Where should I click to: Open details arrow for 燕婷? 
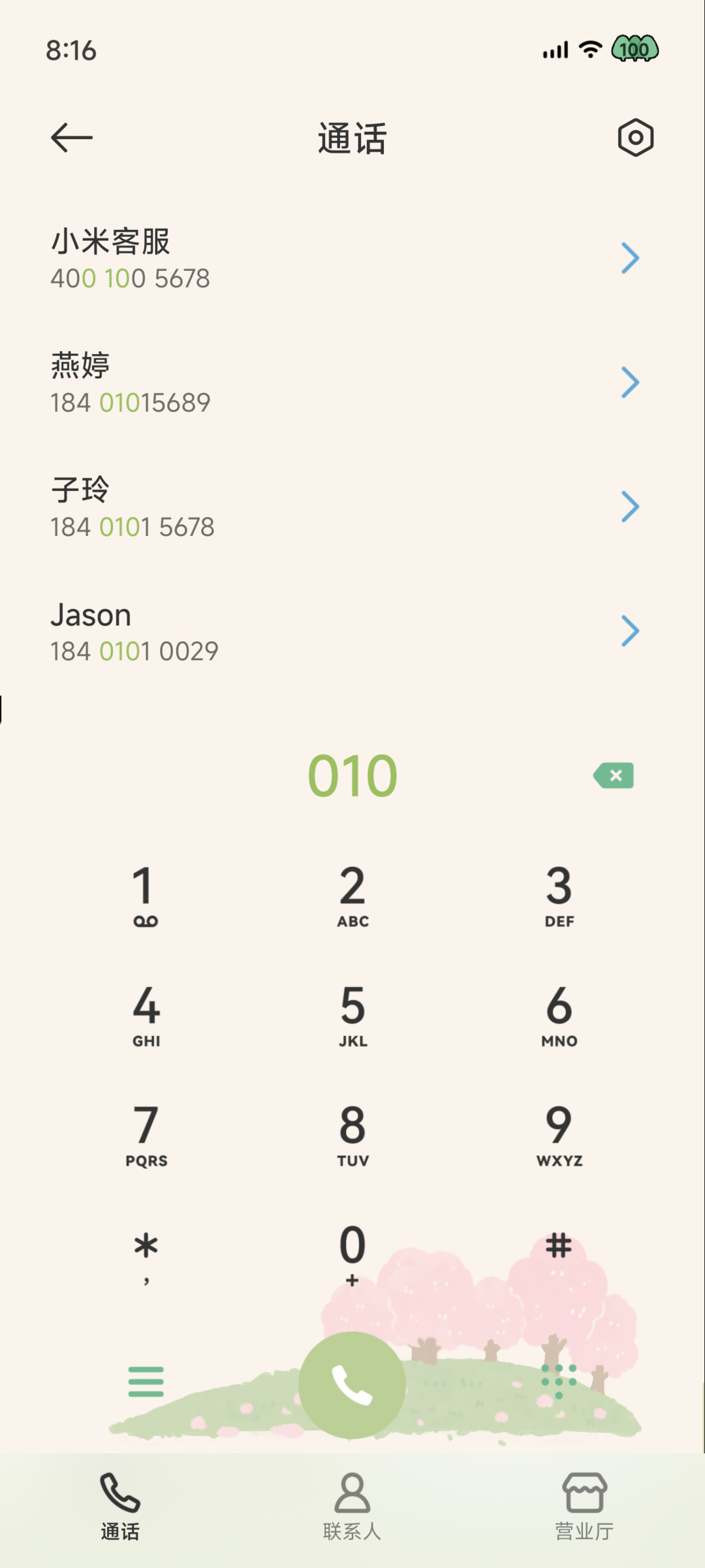[630, 383]
